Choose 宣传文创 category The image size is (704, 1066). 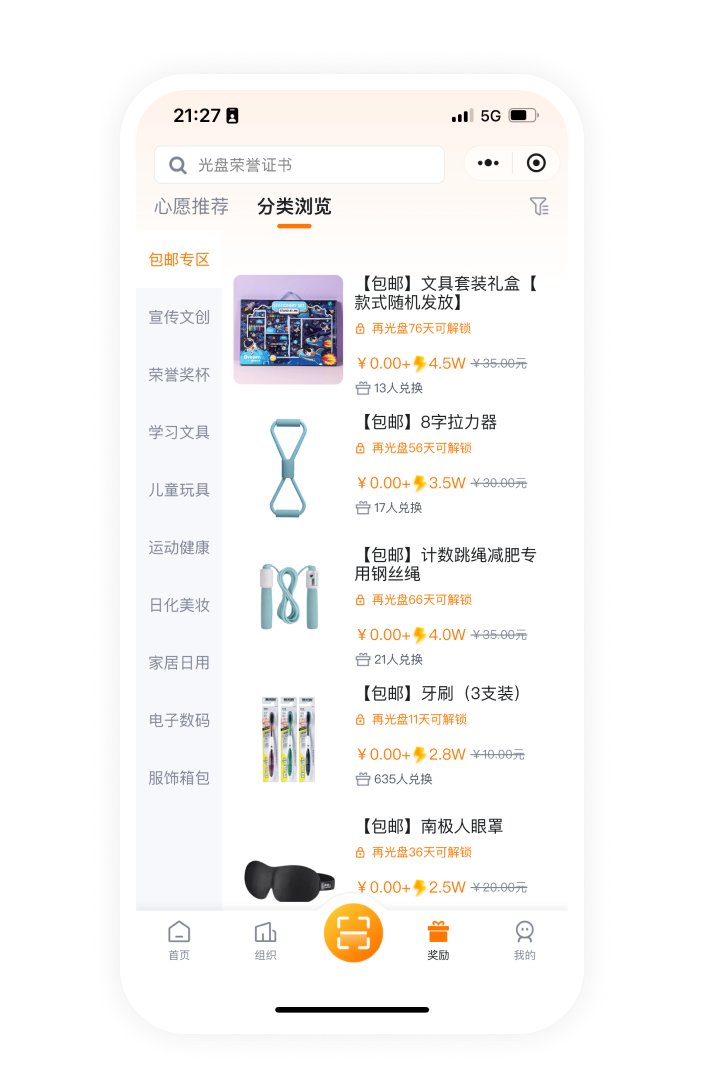click(179, 317)
